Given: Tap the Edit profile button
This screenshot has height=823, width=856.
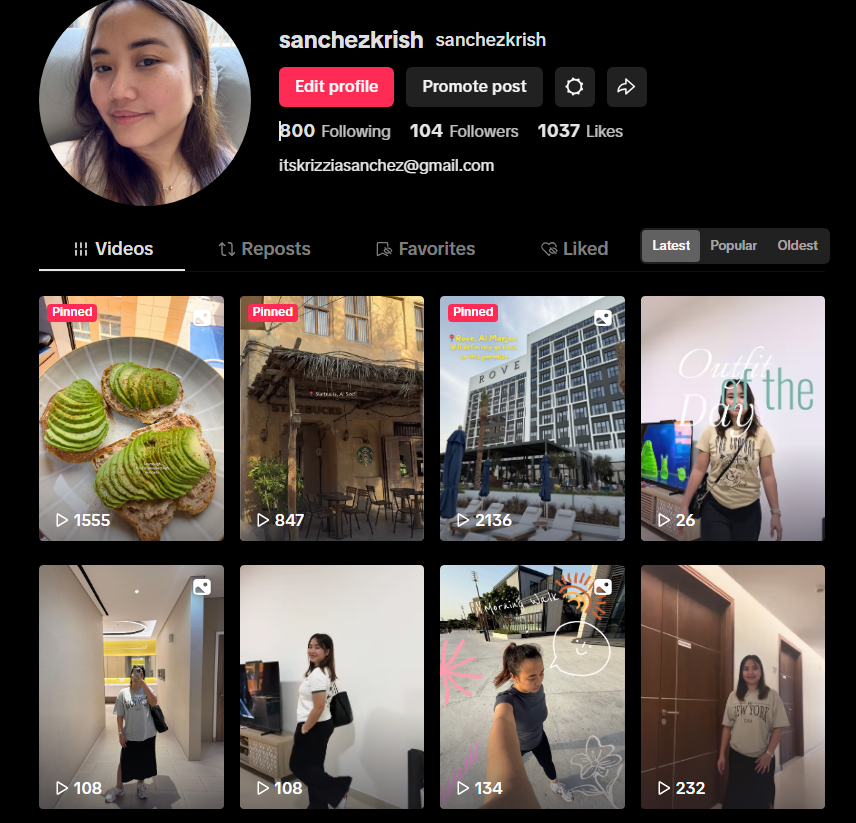Looking at the screenshot, I should point(336,87).
